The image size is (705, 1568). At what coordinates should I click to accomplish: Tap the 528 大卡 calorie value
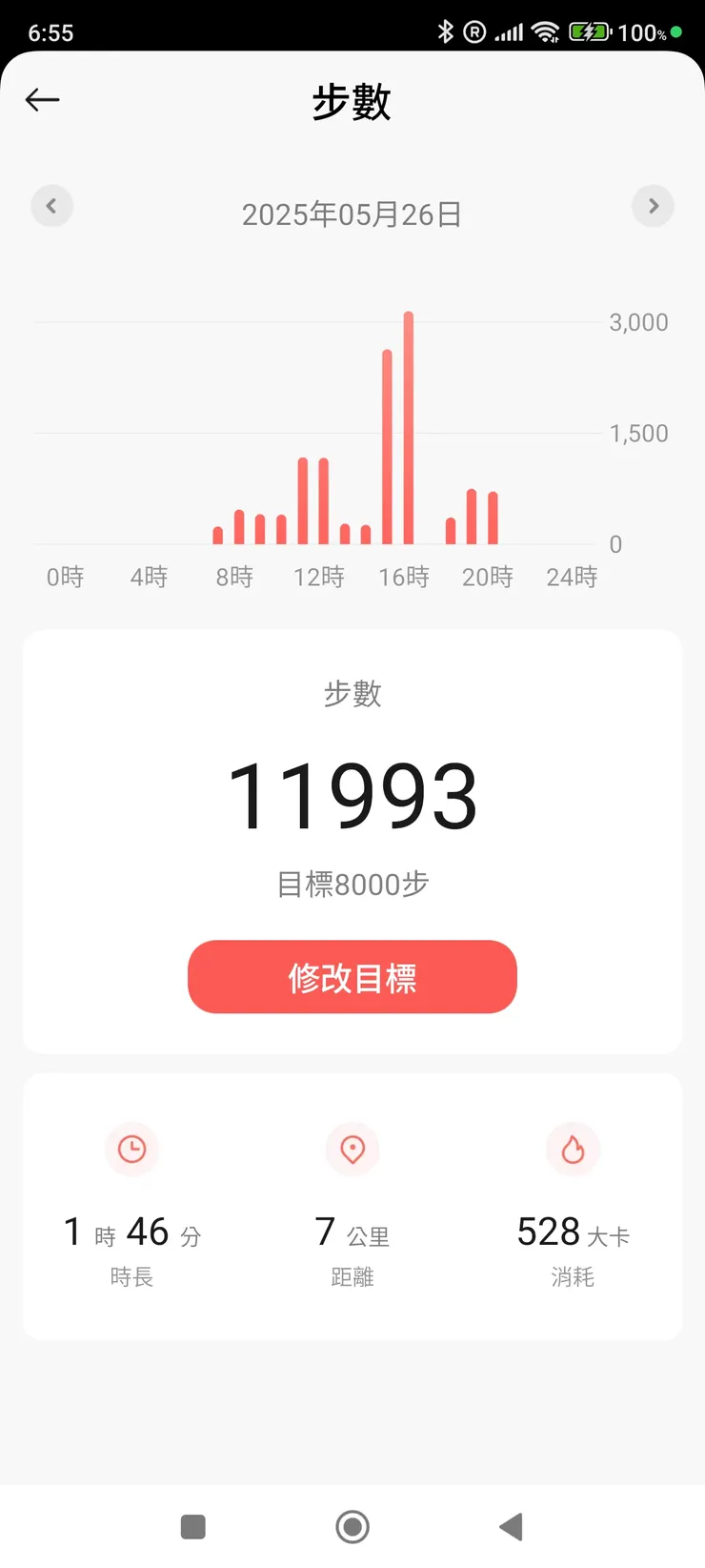pos(573,1232)
